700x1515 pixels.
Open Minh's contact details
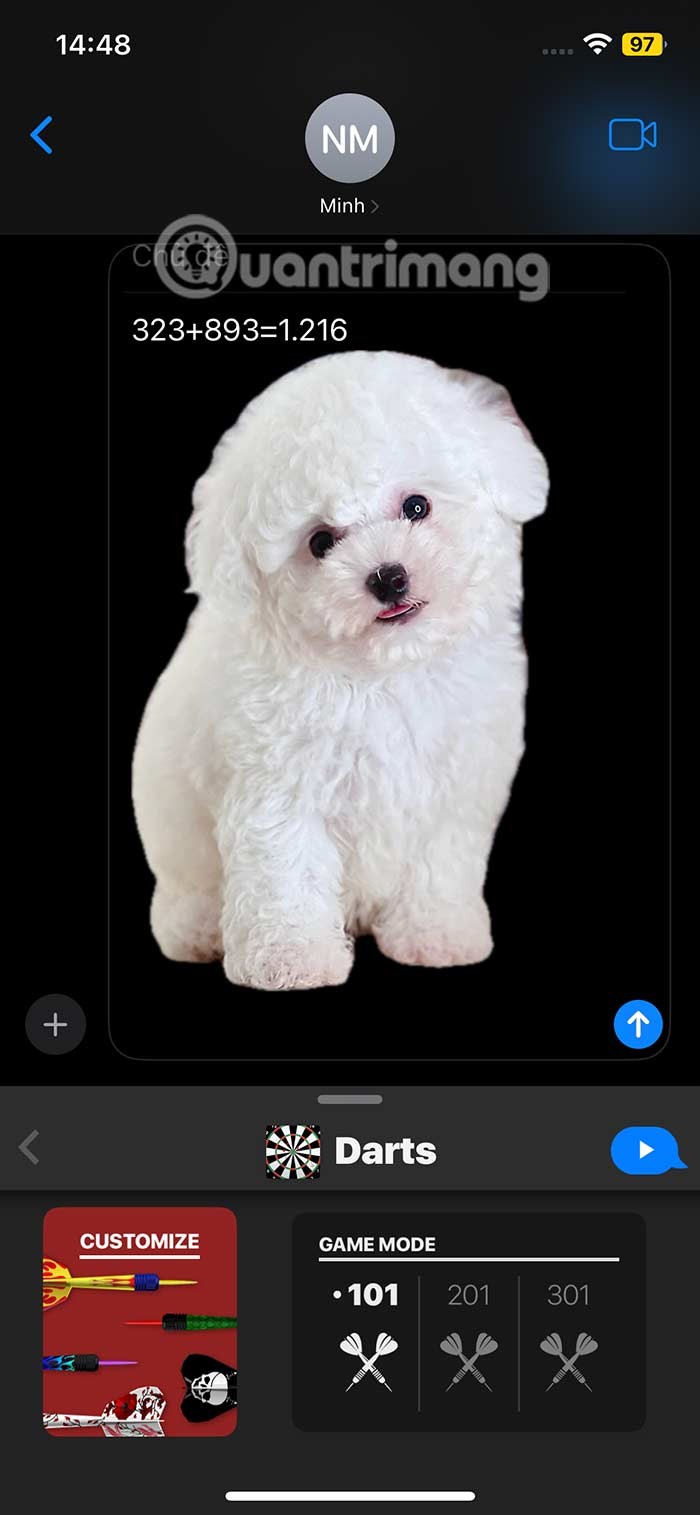(349, 154)
